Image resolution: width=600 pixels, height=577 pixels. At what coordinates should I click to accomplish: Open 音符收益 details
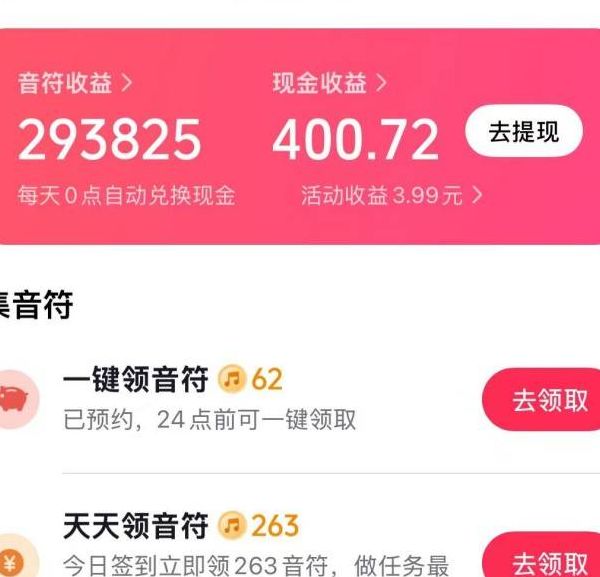(x=74, y=84)
